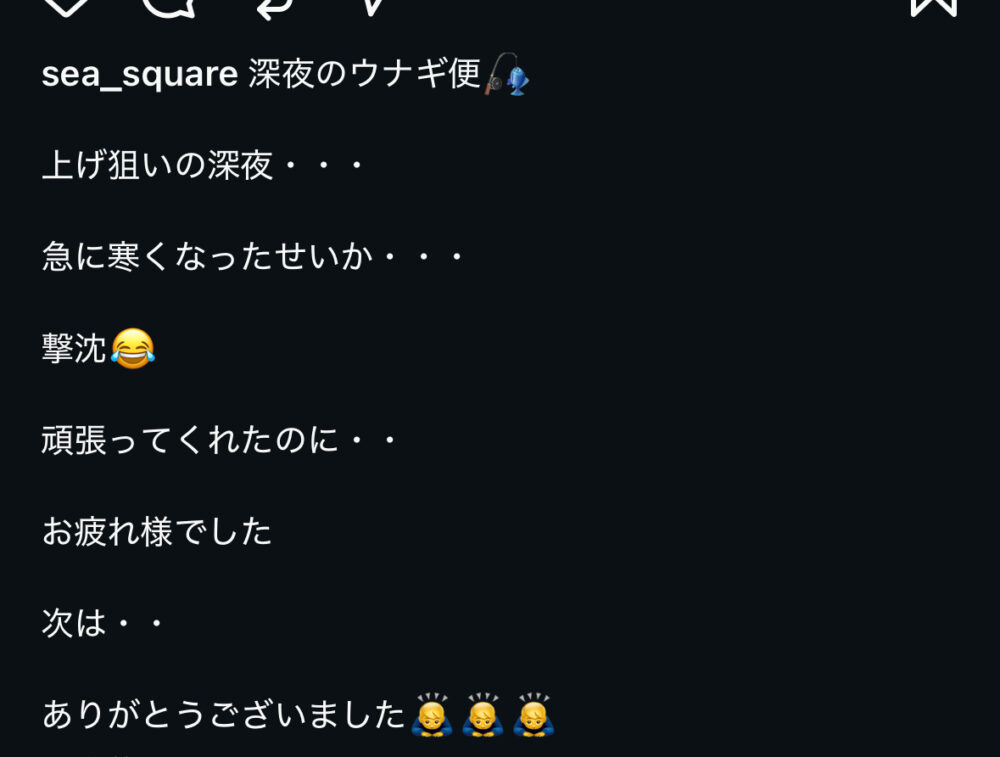Save this post with the bookmark icon
Screen dimensions: 1000x757
point(932,5)
